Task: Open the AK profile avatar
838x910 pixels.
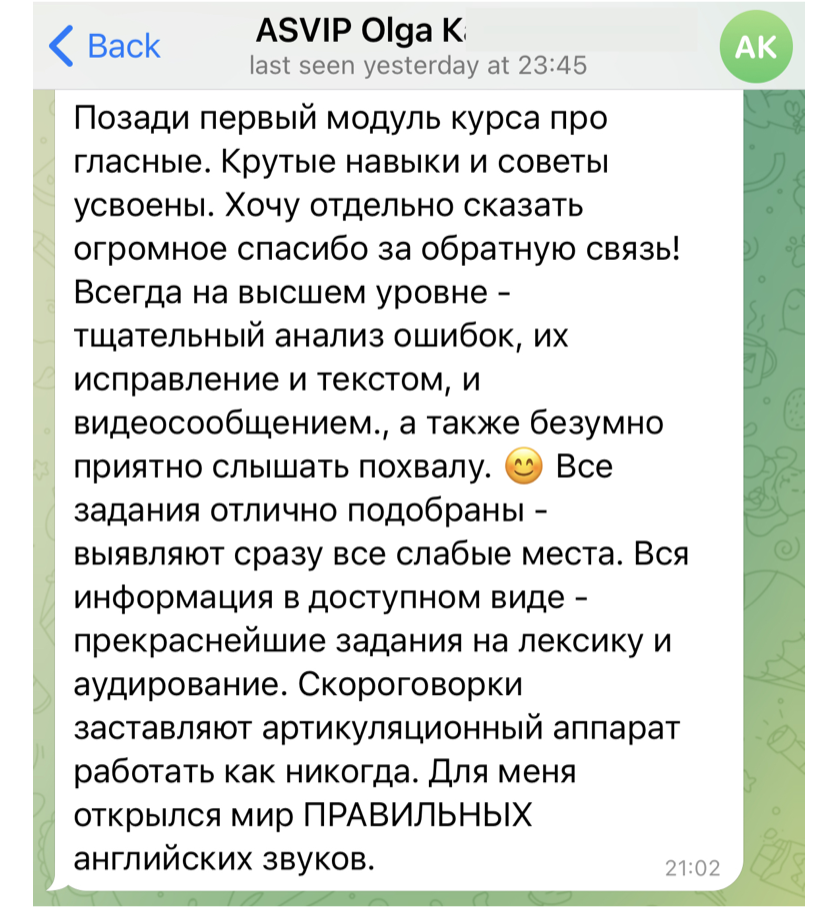Action: click(x=755, y=46)
